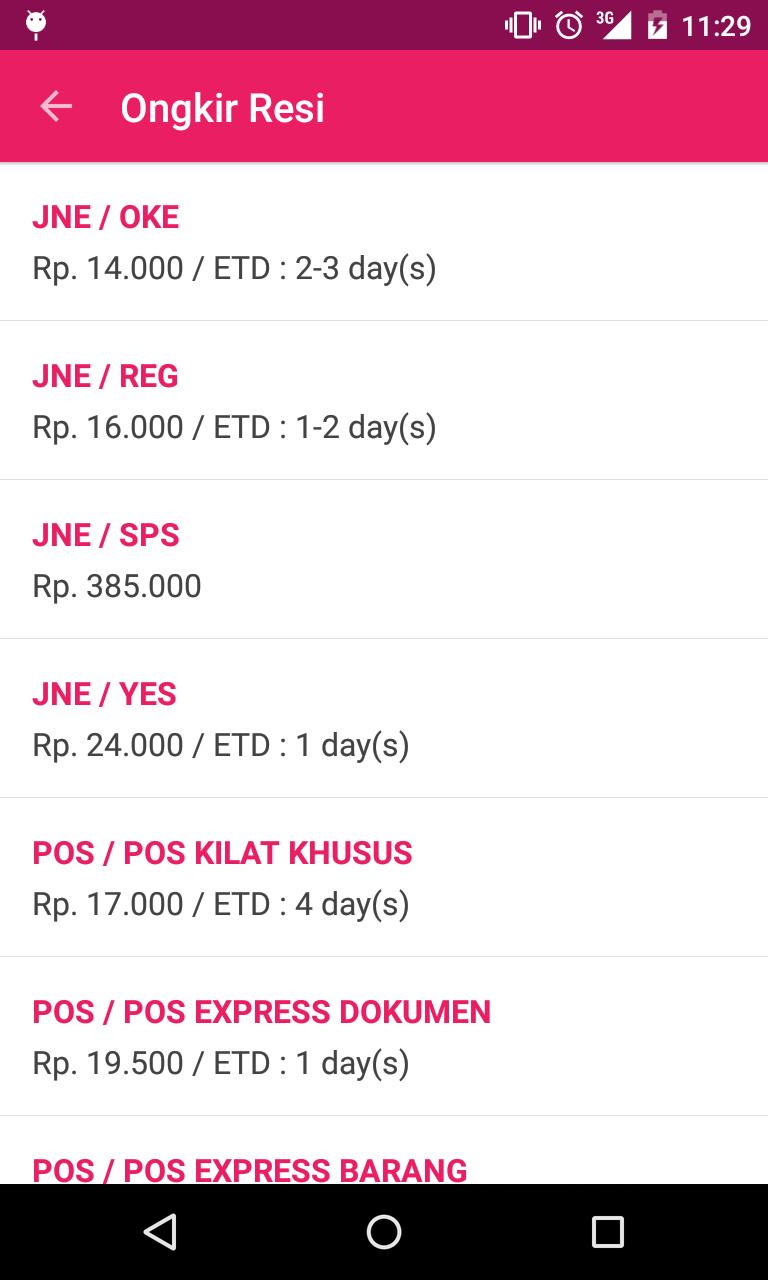The width and height of the screenshot is (768, 1280).
Task: Select POS / POS KILAT KHUSUS
Action: pyautogui.click(x=222, y=853)
